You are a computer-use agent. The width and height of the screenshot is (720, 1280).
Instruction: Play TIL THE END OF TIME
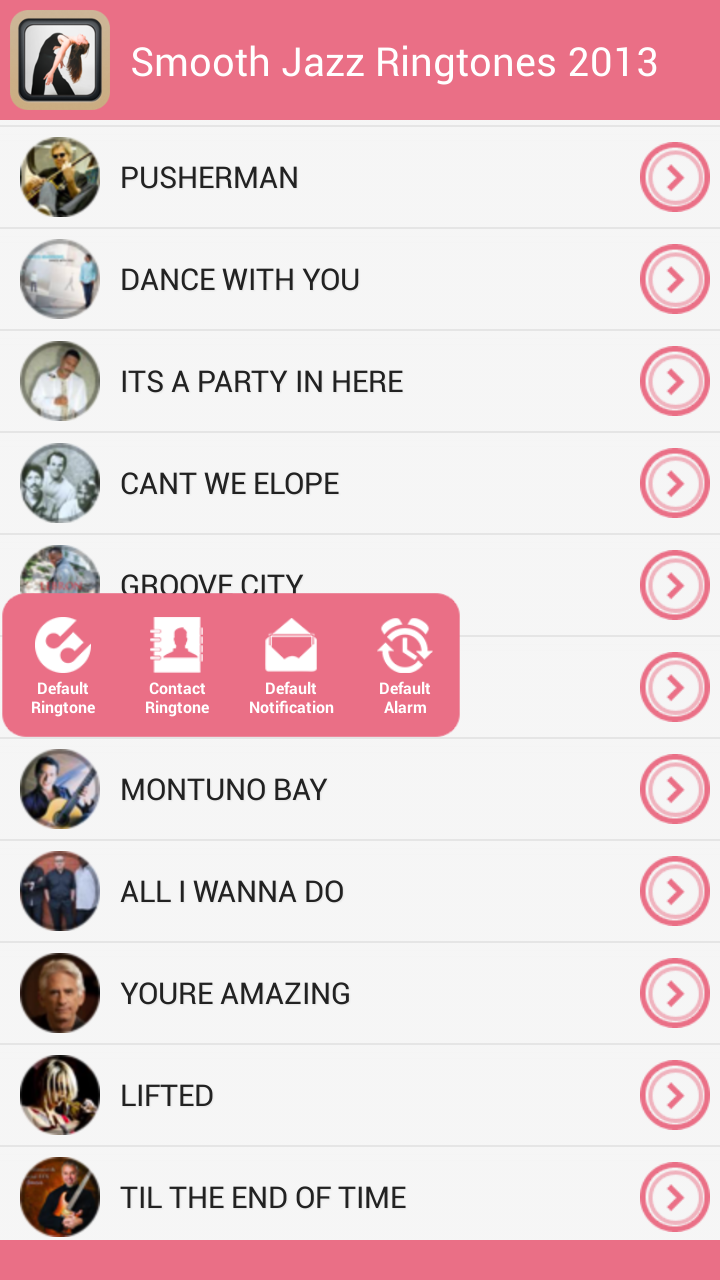[x=264, y=1198]
